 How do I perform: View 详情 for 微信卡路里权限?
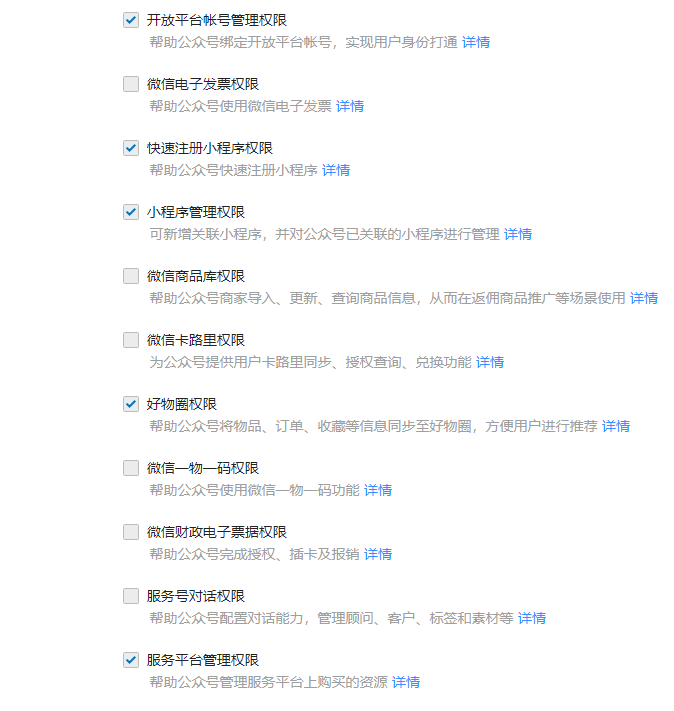(x=490, y=362)
